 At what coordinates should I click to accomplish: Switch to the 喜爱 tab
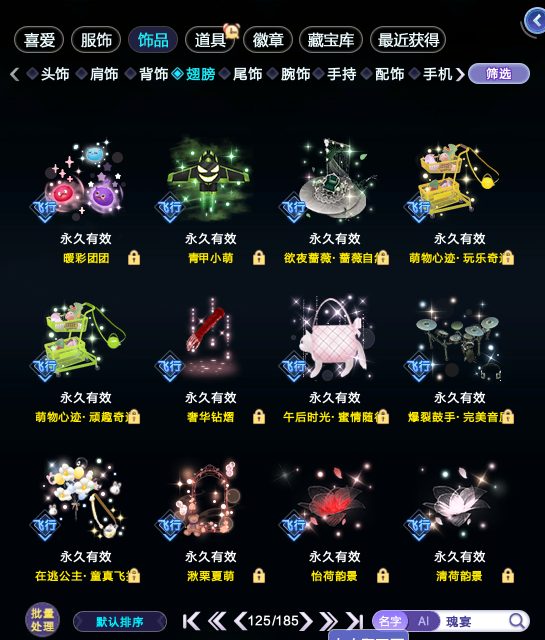39,40
